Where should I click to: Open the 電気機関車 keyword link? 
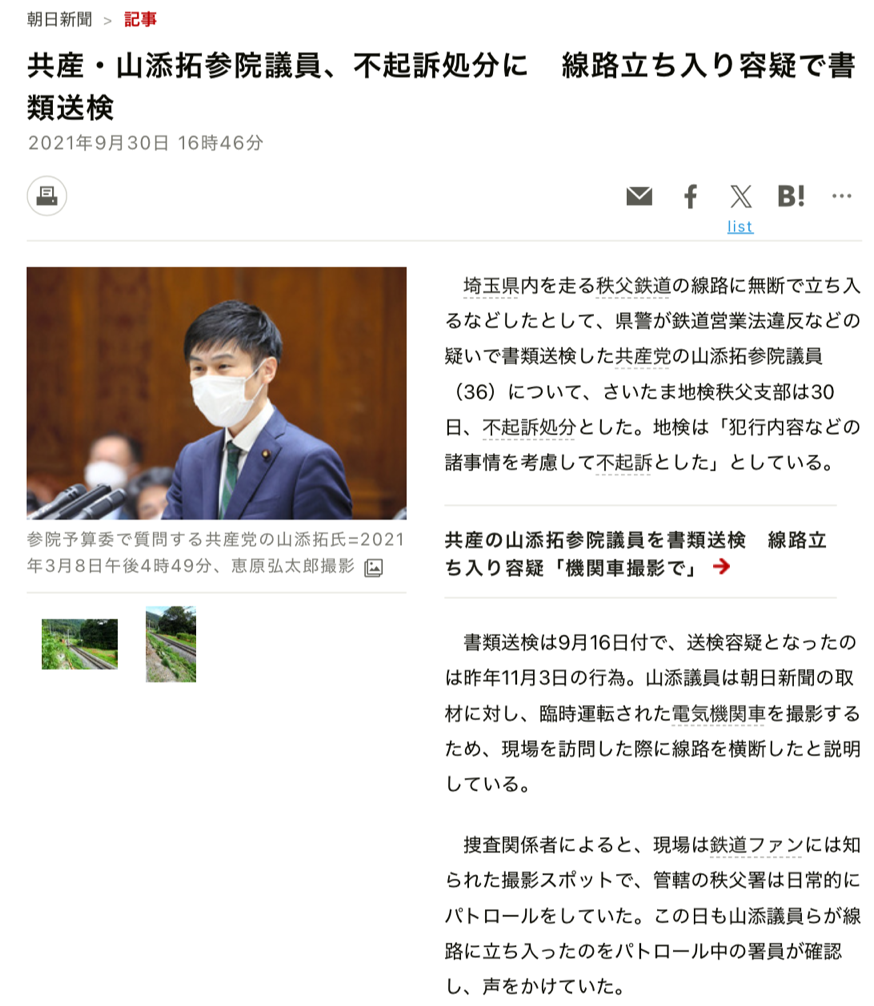(x=720, y=714)
